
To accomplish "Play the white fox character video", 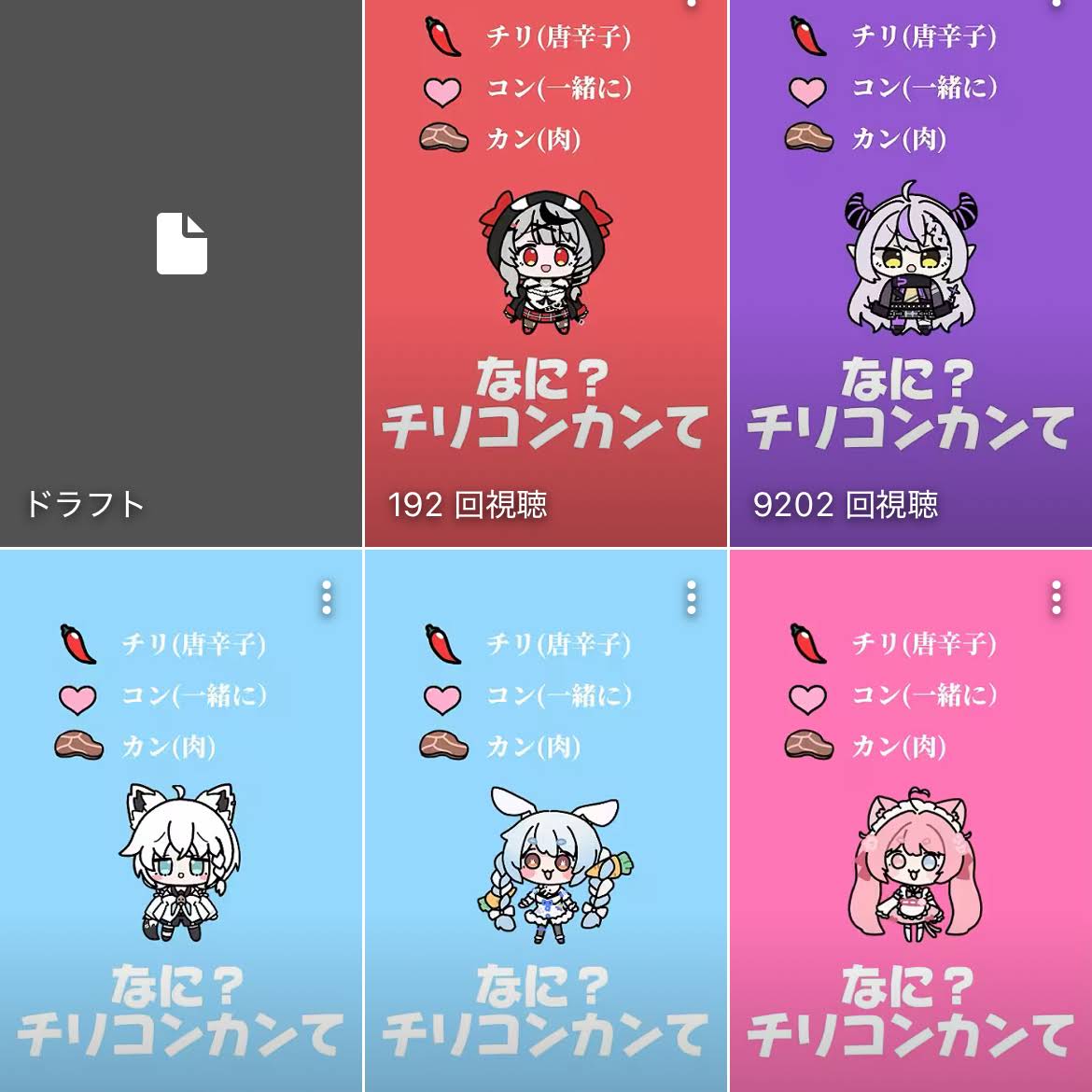I will pos(181,820).
